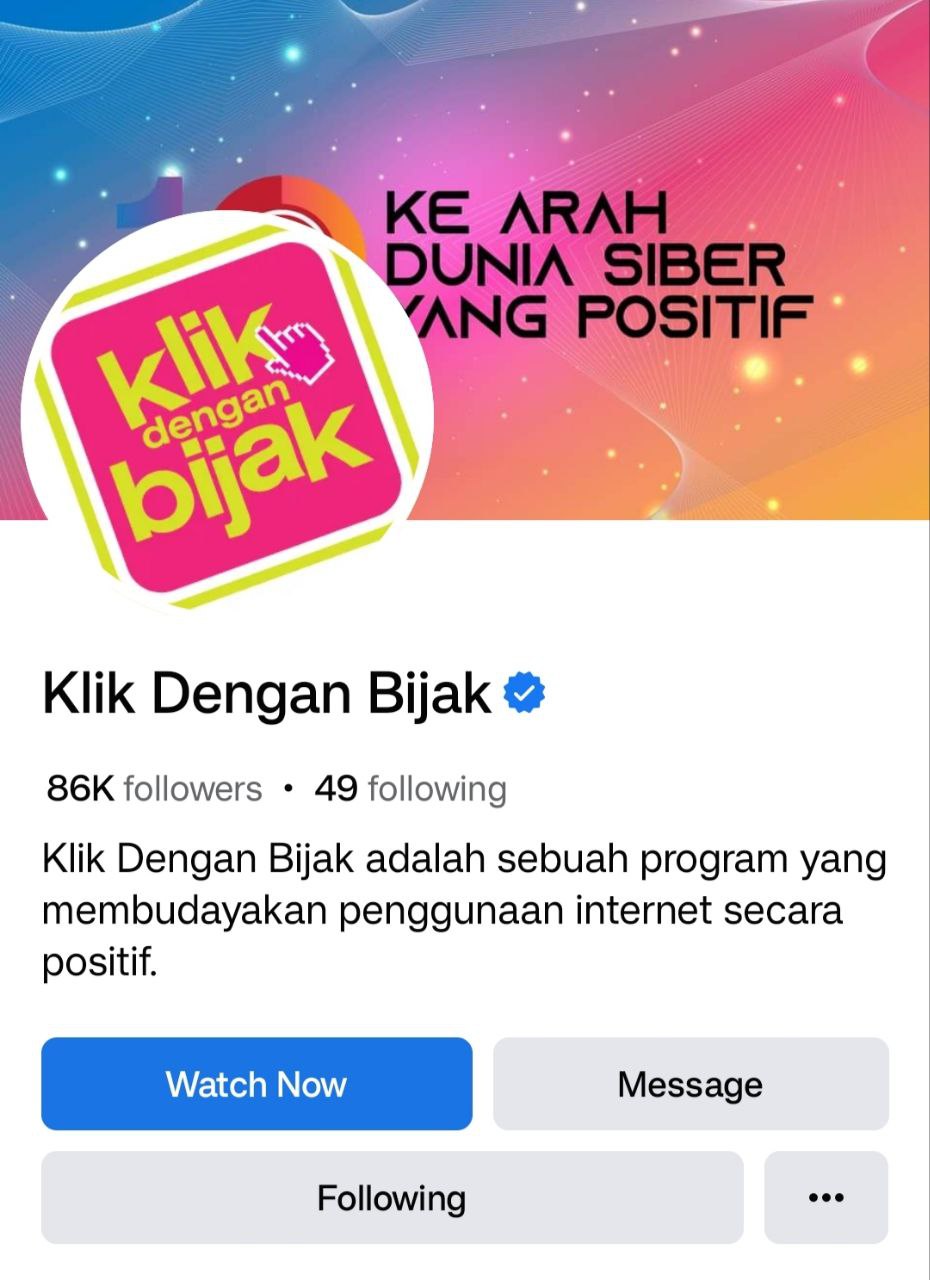
Task: Open the Following options button
Action: [391, 1198]
